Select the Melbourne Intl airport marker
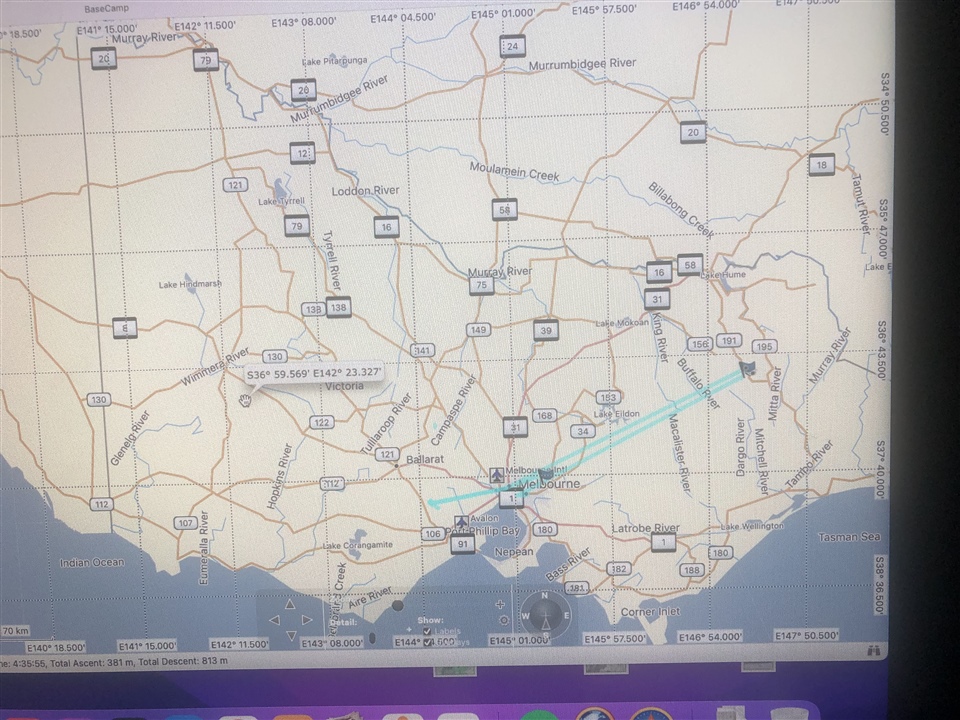This screenshot has height=720, width=960. point(498,472)
